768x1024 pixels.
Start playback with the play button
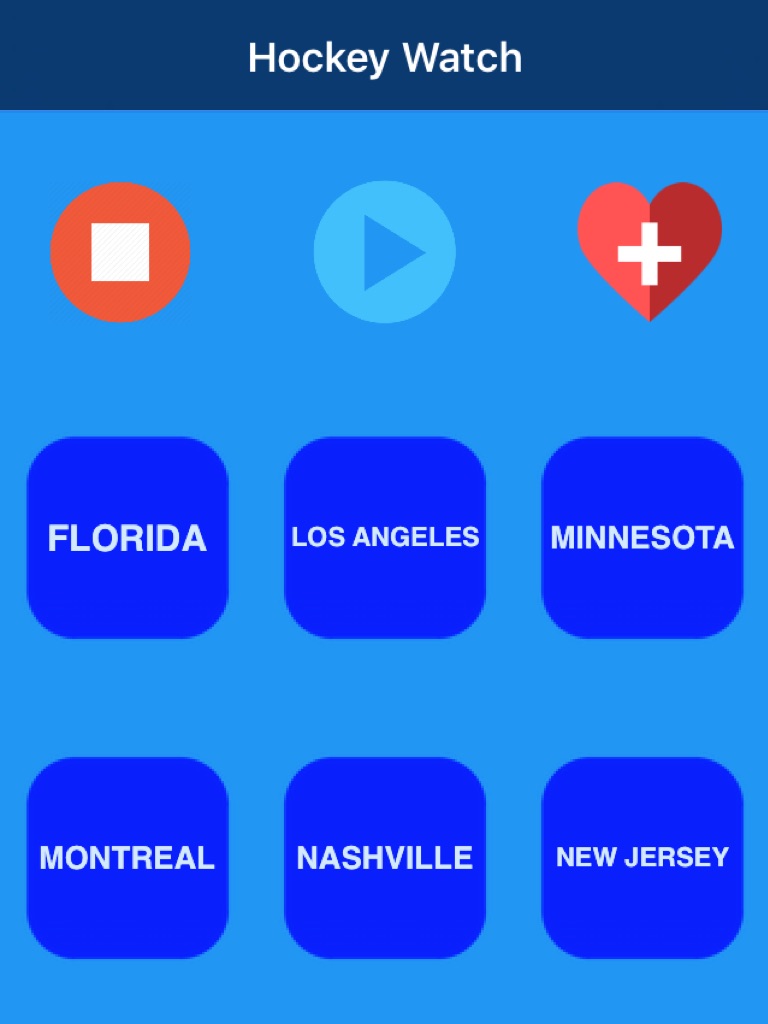(385, 252)
